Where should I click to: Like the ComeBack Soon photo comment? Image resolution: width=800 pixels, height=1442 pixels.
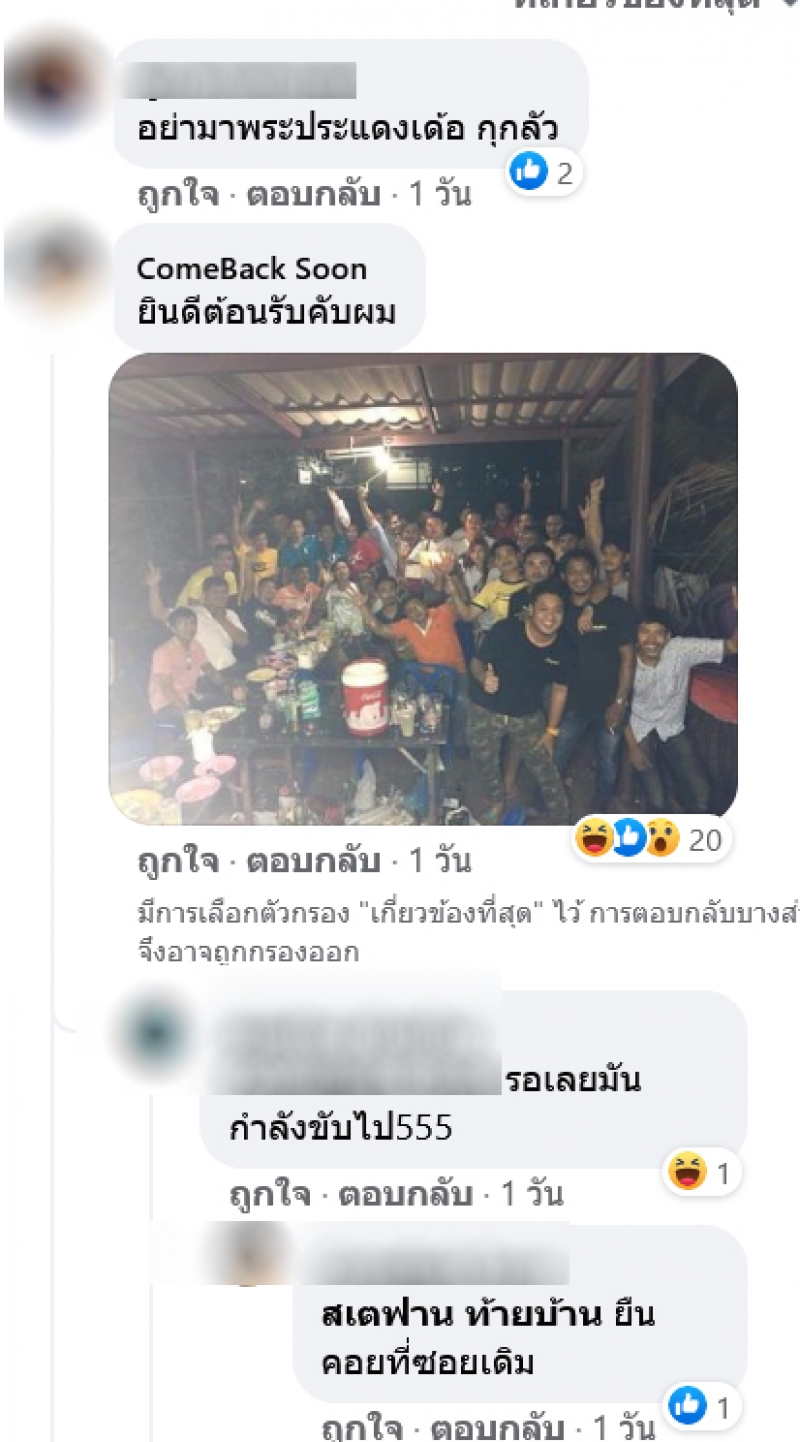[x=177, y=861]
